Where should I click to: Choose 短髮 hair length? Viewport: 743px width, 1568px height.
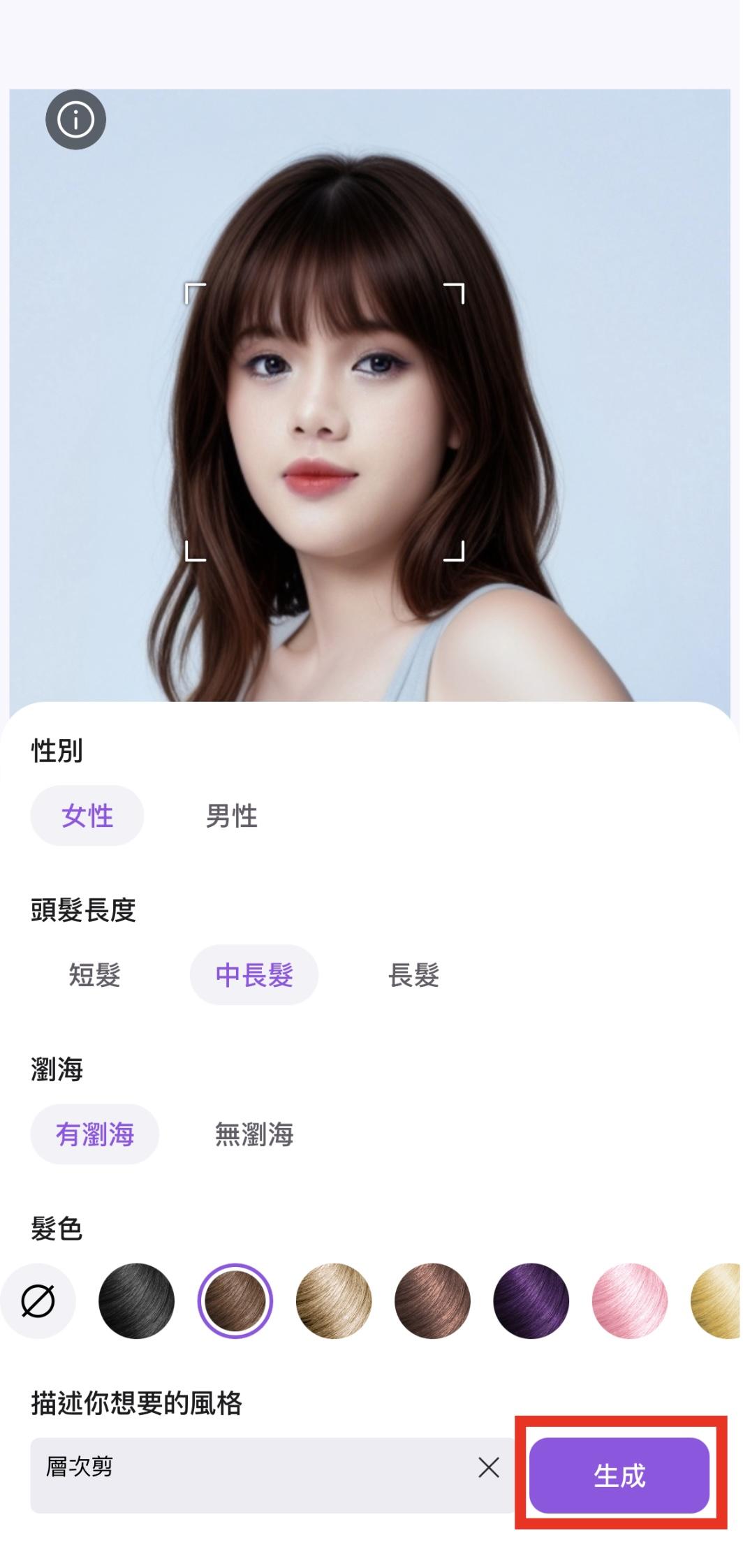[95, 974]
